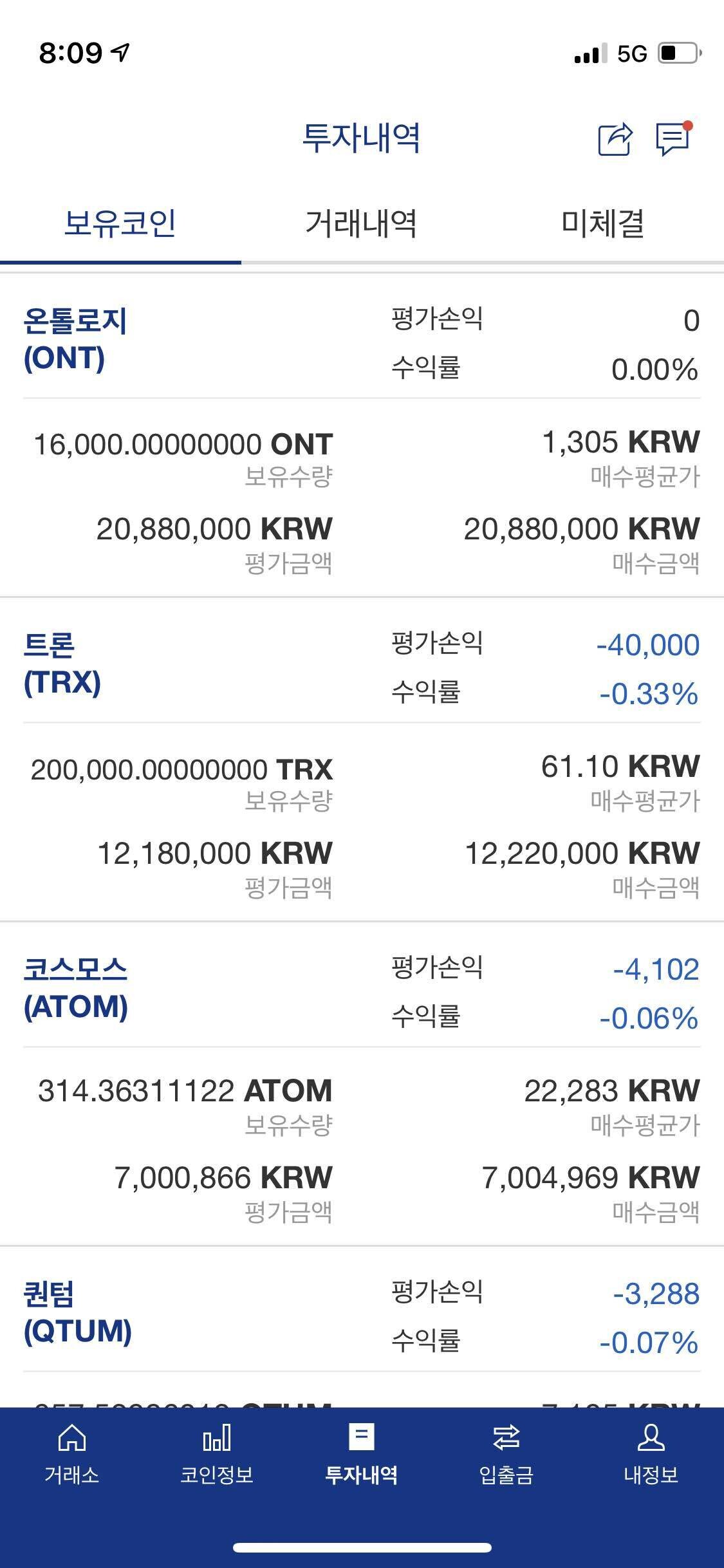
Task: Open the 코스모스 (ATOM) holding
Action: [76, 988]
